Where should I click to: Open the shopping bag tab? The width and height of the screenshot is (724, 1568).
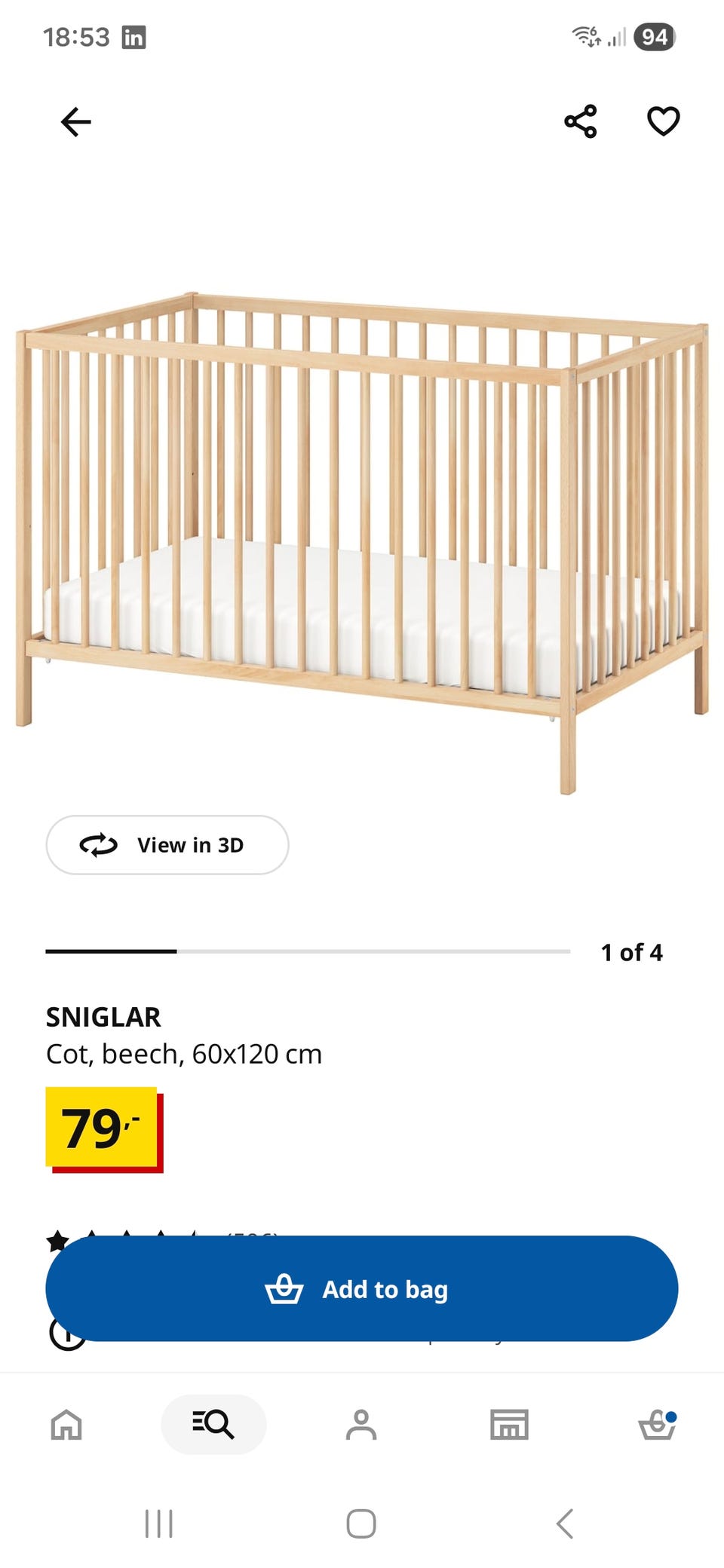(656, 1425)
